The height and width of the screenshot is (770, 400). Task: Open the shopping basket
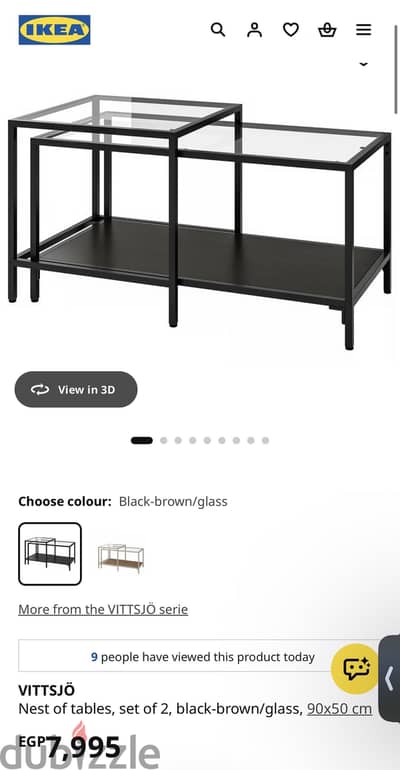(x=327, y=30)
